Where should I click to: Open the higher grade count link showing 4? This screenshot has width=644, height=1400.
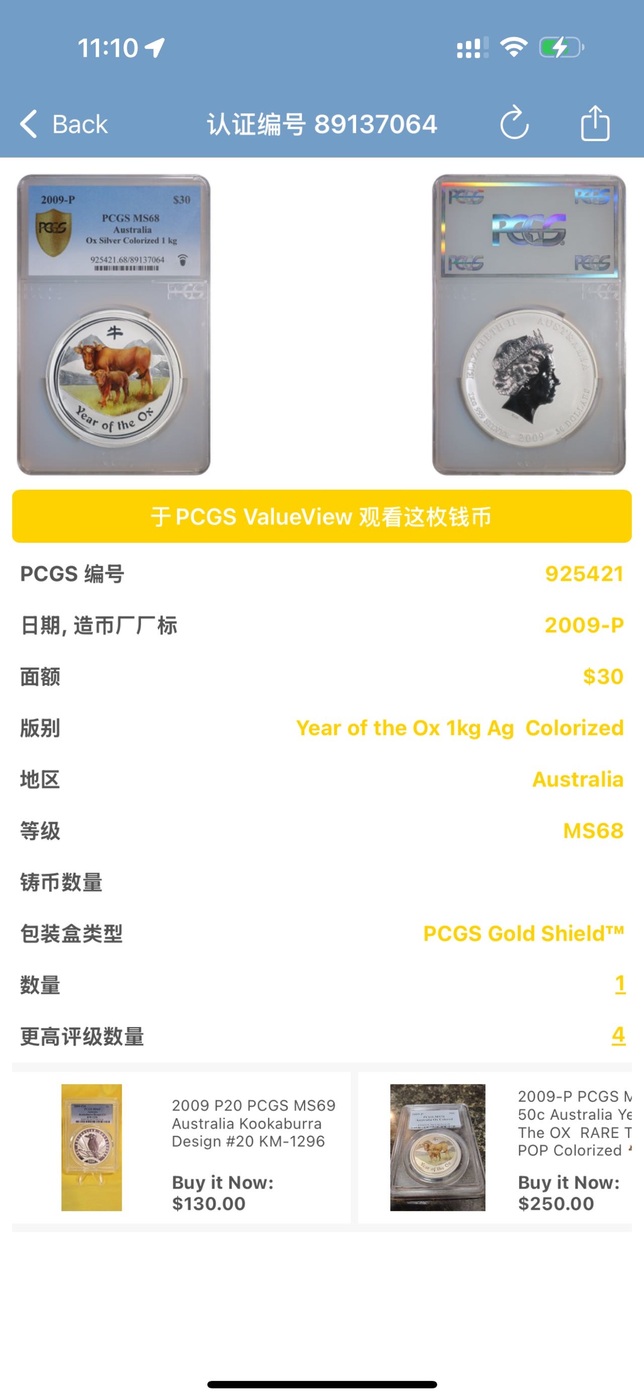tap(618, 1036)
